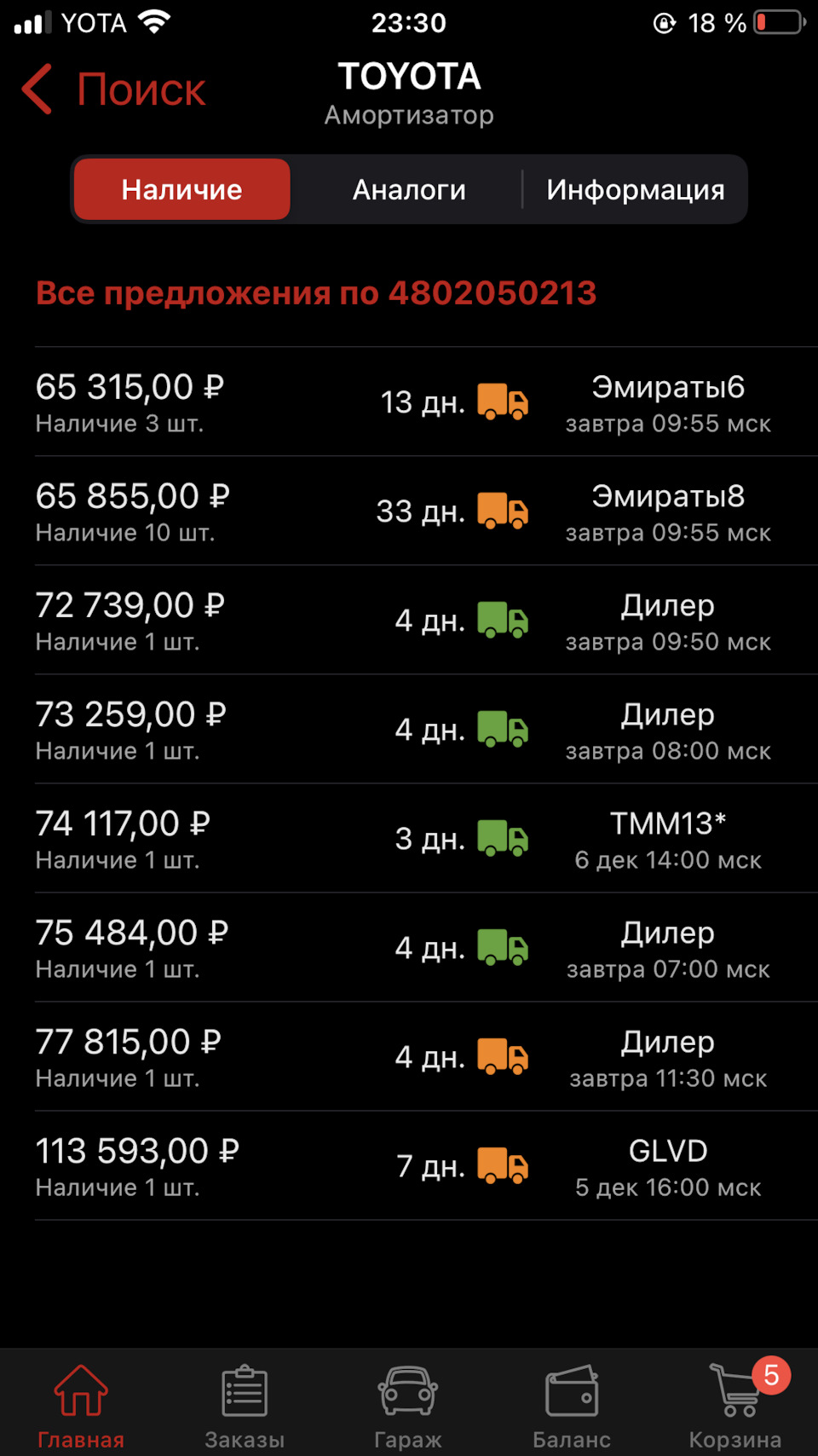The height and width of the screenshot is (1456, 818).
Task: Expand the GLVD offer details
Action: 409,1166
